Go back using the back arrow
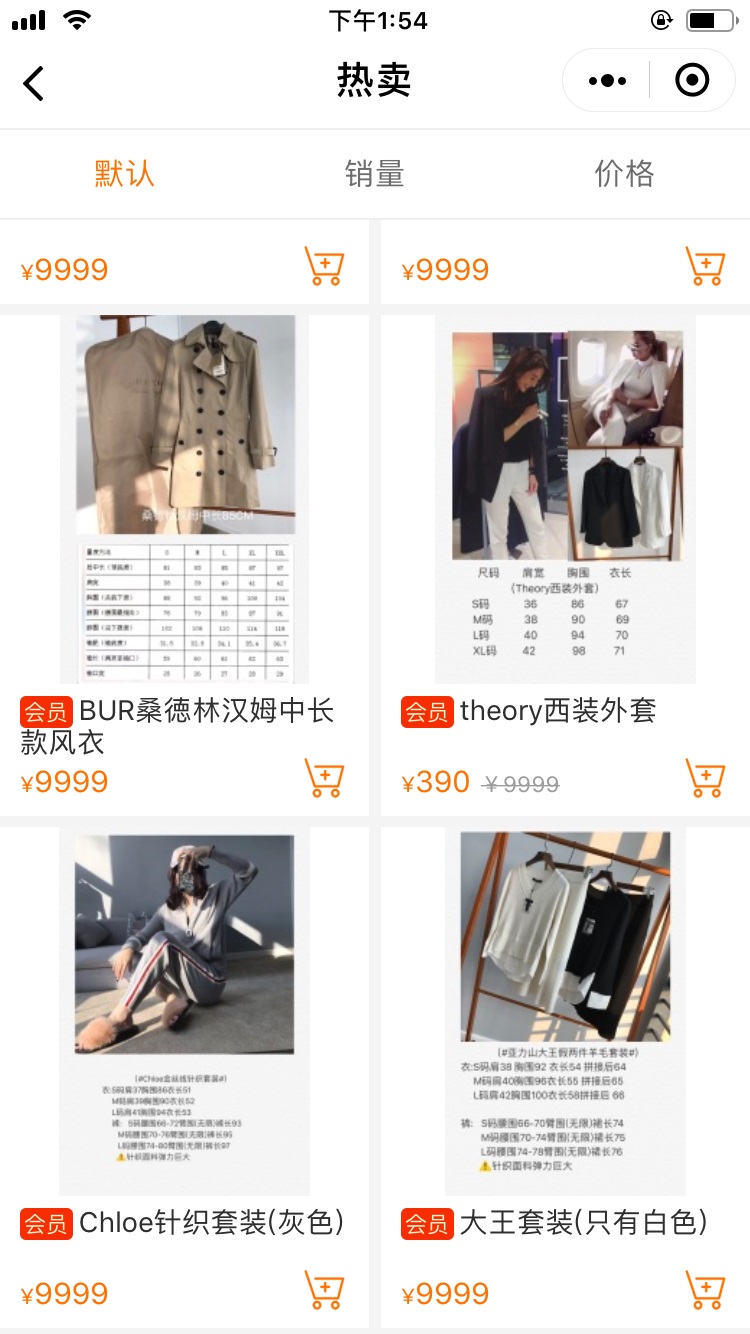Viewport: 750px width, 1334px height. pos(34,83)
